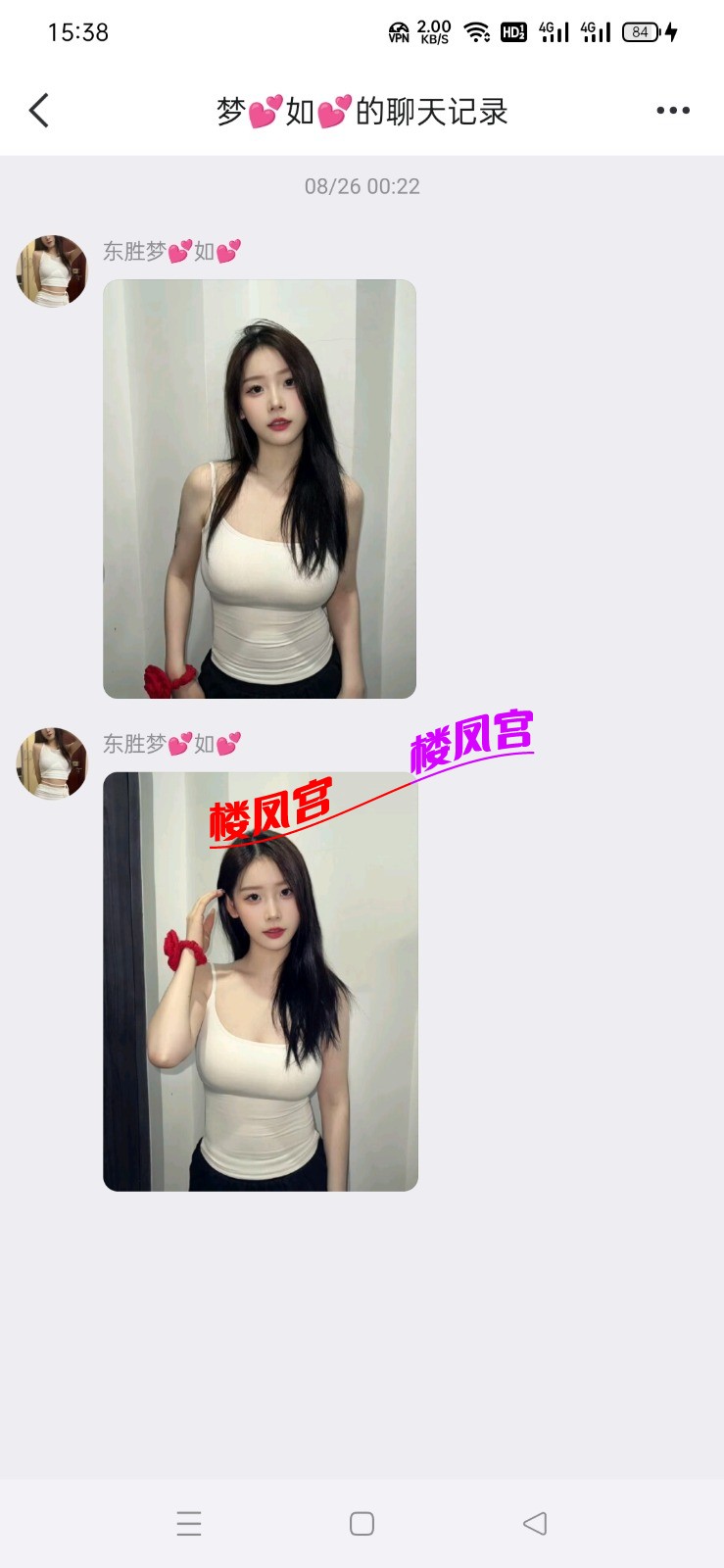The image size is (724, 1568).
Task: View the second photo with red watermark
Action: 260,982
